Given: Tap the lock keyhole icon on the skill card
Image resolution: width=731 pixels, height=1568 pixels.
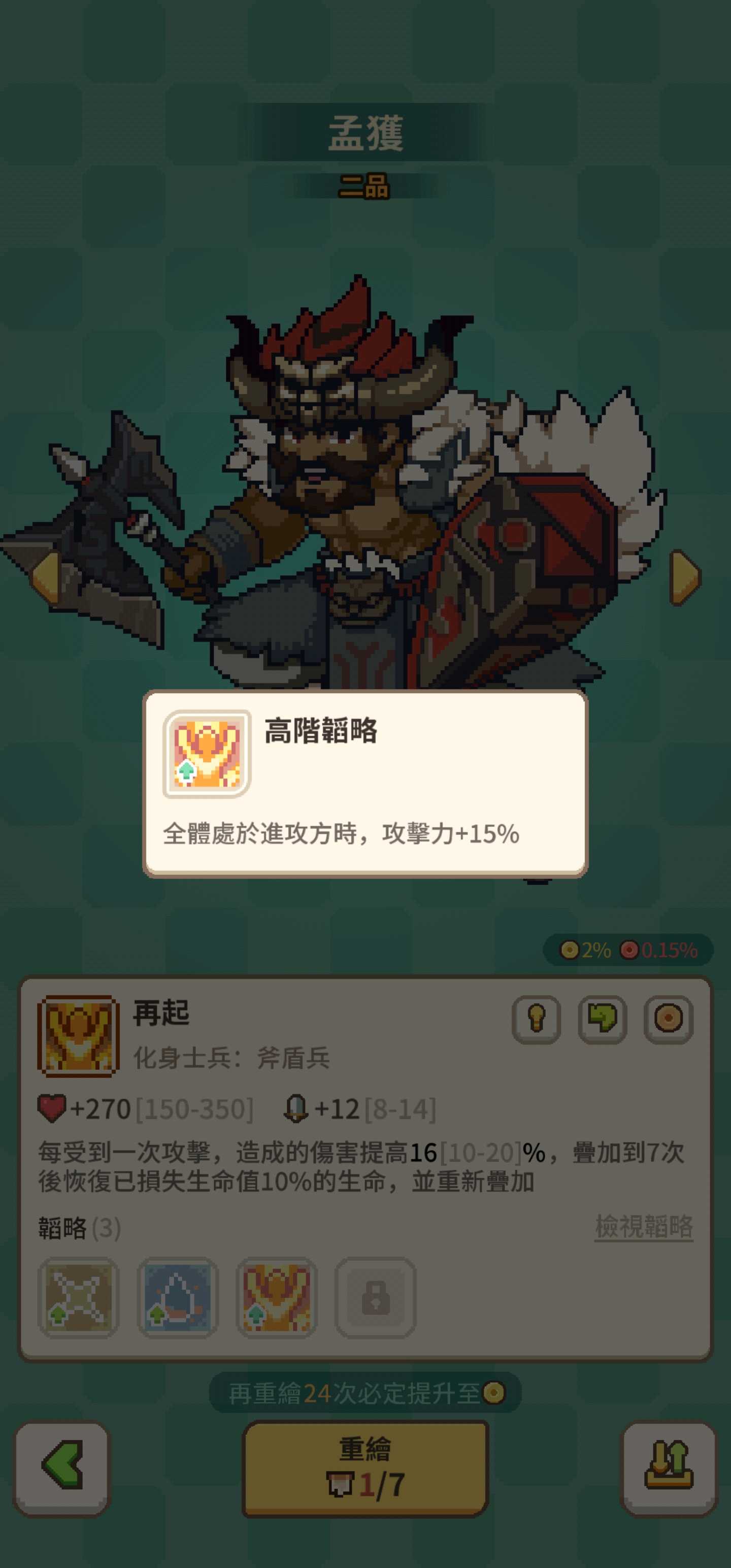Looking at the screenshot, I should point(536,1020).
